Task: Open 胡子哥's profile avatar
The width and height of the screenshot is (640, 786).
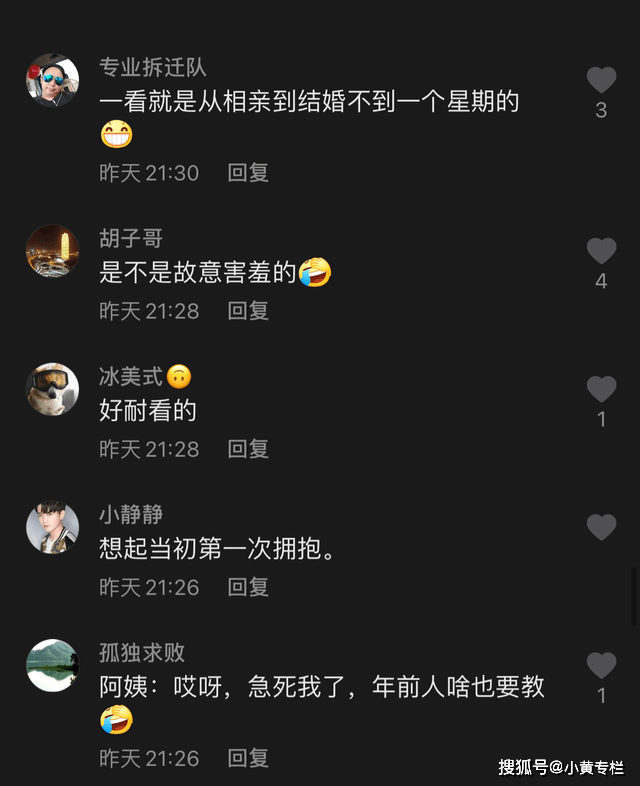Action: click(x=52, y=251)
